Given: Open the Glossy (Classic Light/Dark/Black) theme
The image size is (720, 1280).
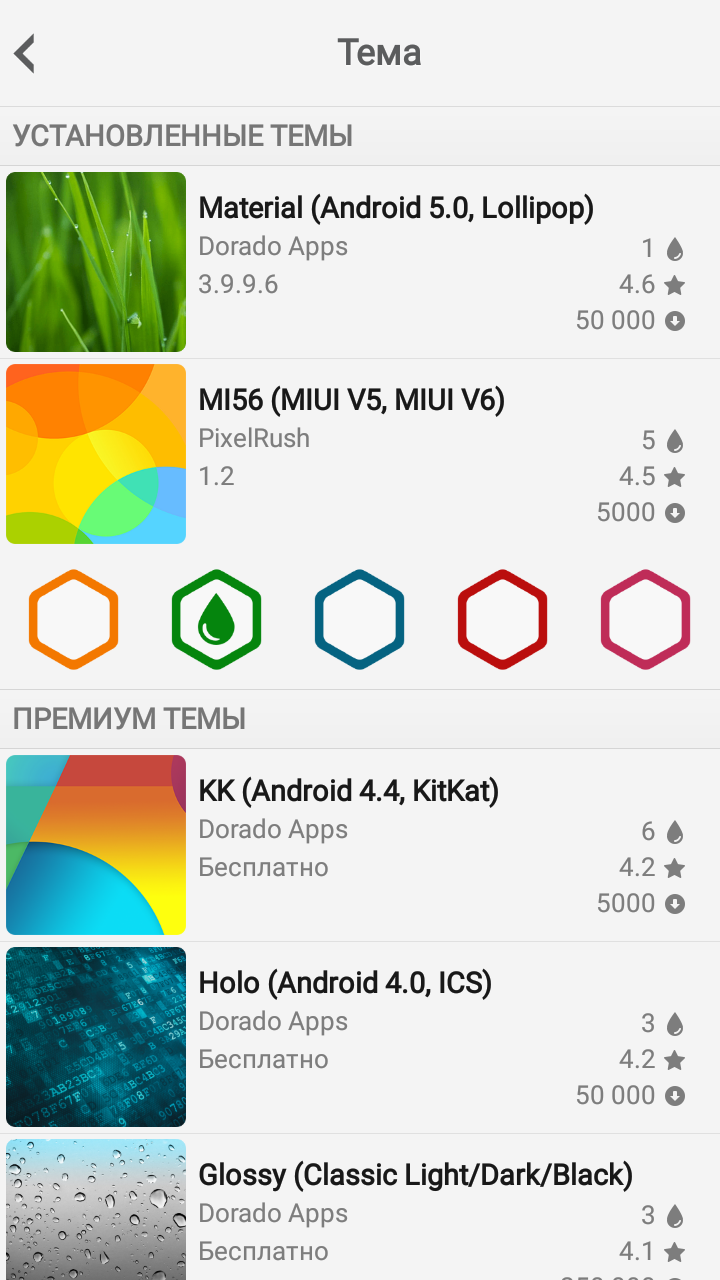Looking at the screenshot, I should point(360,1207).
